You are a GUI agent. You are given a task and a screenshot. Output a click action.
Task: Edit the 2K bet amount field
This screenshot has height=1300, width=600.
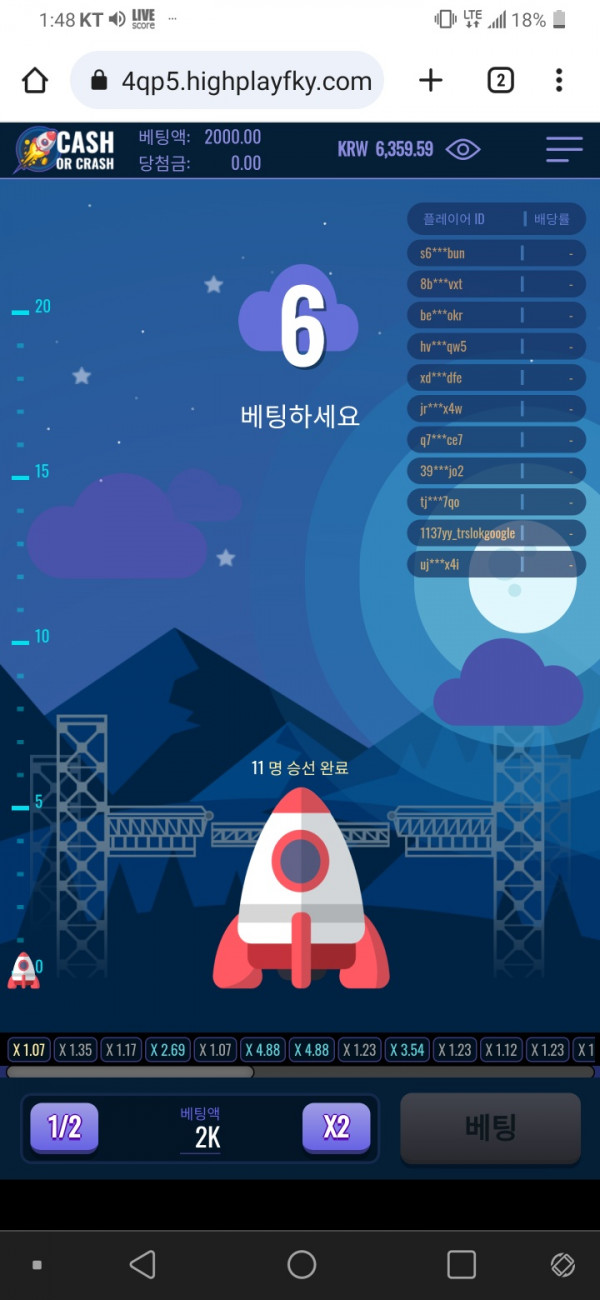pyautogui.click(x=206, y=1138)
